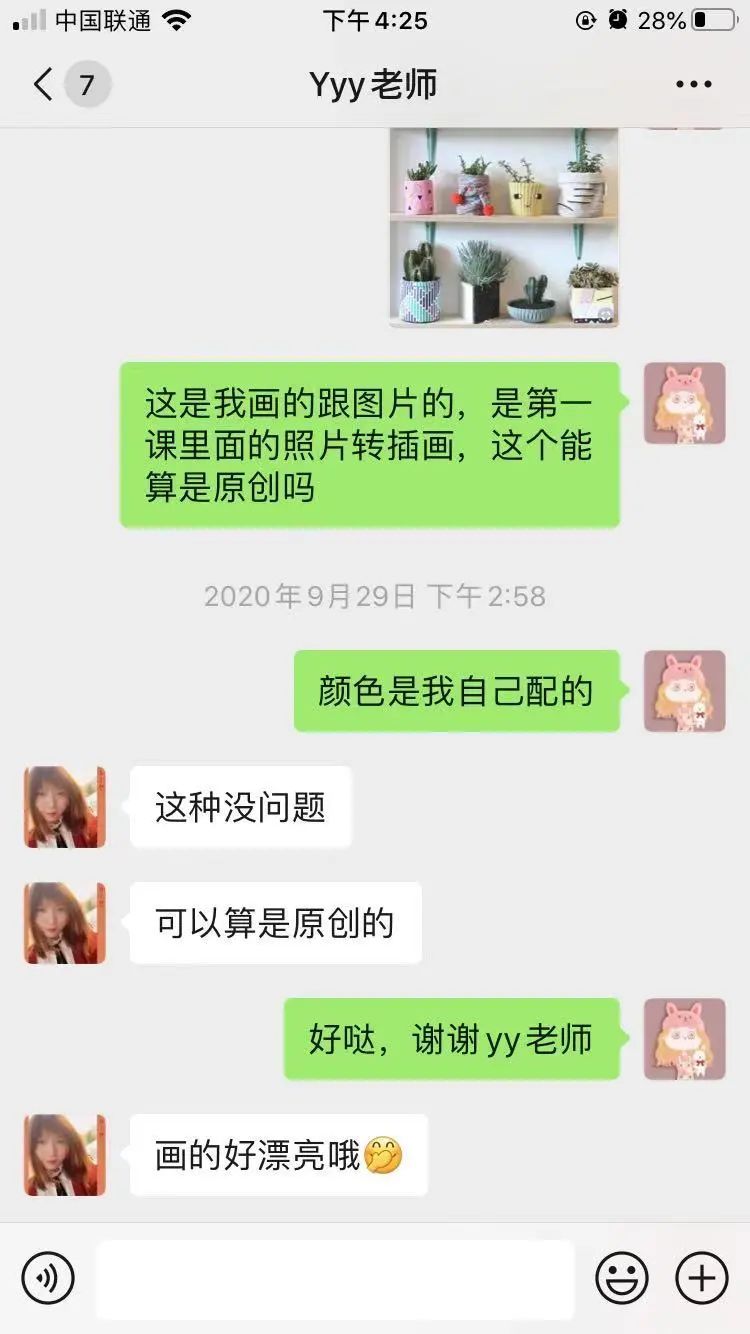Tap the reply bubble 这种没问题
750x1334 pixels.
(x=240, y=807)
